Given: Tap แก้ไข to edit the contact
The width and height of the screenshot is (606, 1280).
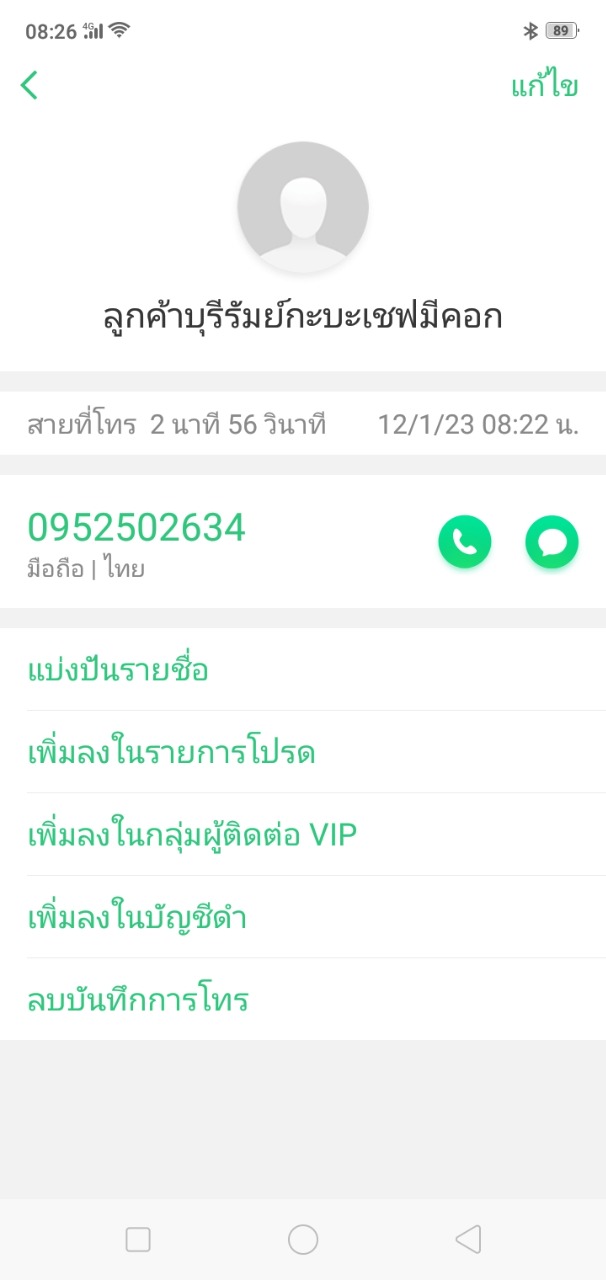Looking at the screenshot, I should click(544, 86).
